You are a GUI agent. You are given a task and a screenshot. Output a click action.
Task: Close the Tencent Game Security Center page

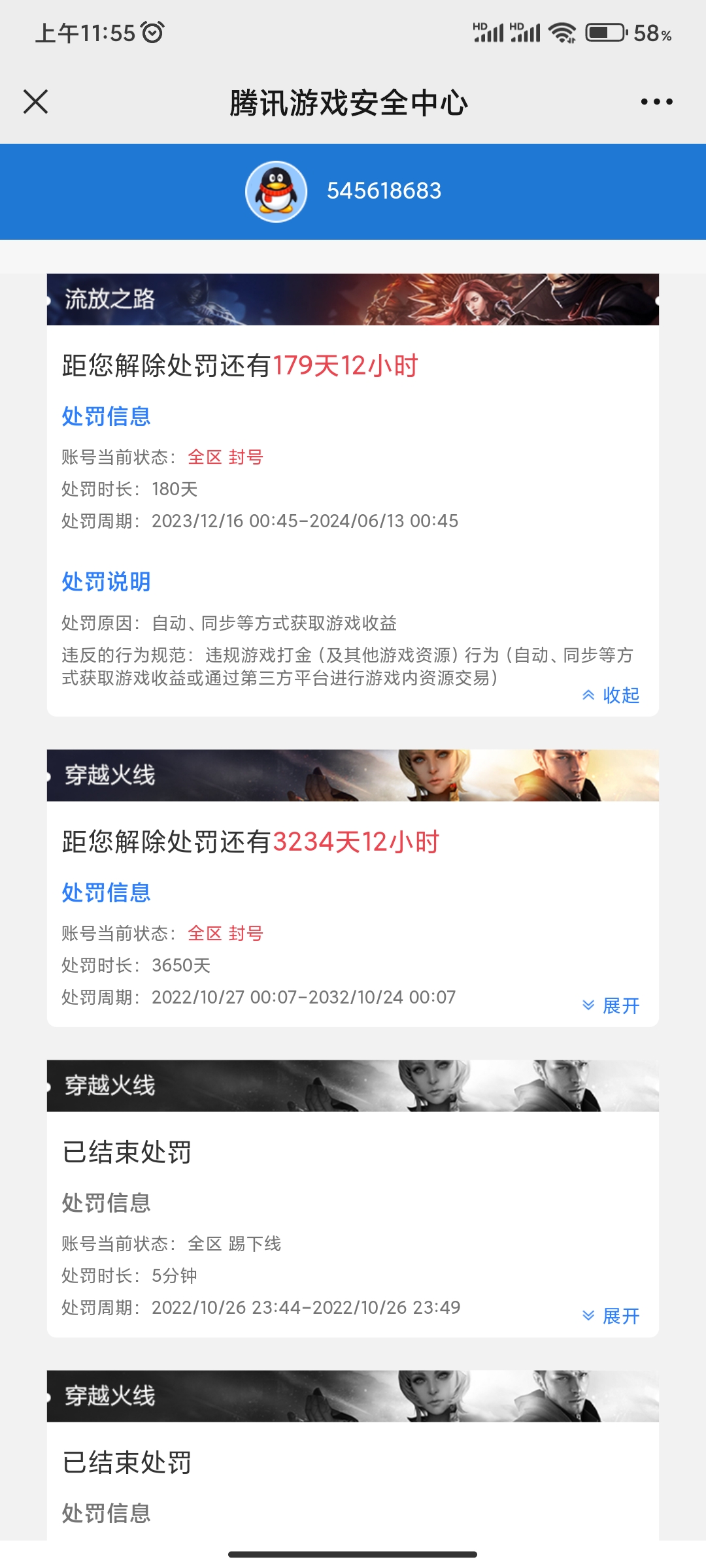click(36, 102)
